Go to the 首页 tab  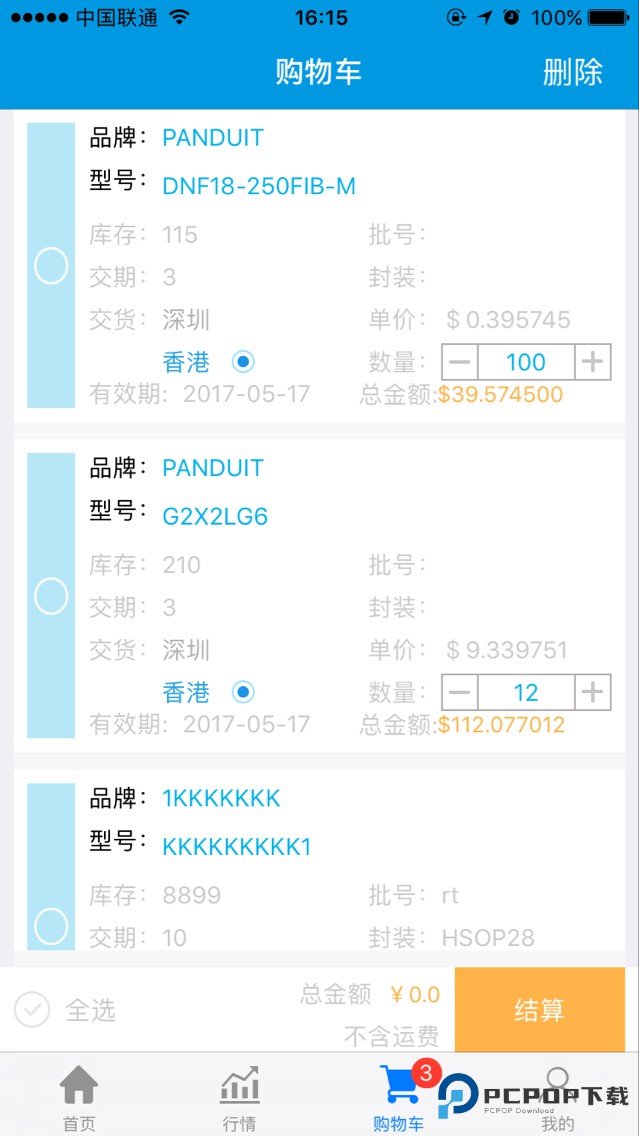pos(79,1096)
